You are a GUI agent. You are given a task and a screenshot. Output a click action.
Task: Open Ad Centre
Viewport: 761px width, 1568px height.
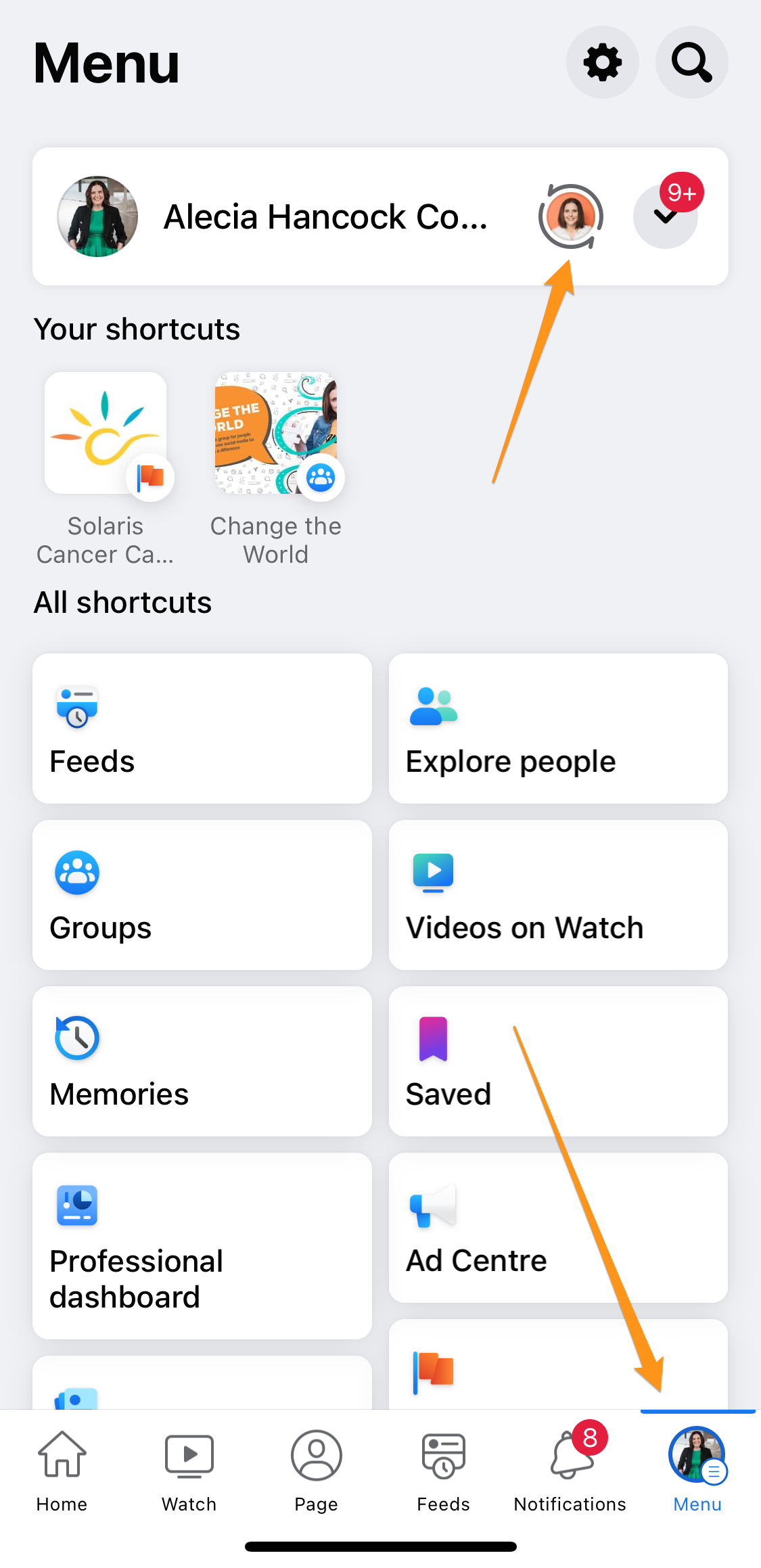click(558, 1228)
